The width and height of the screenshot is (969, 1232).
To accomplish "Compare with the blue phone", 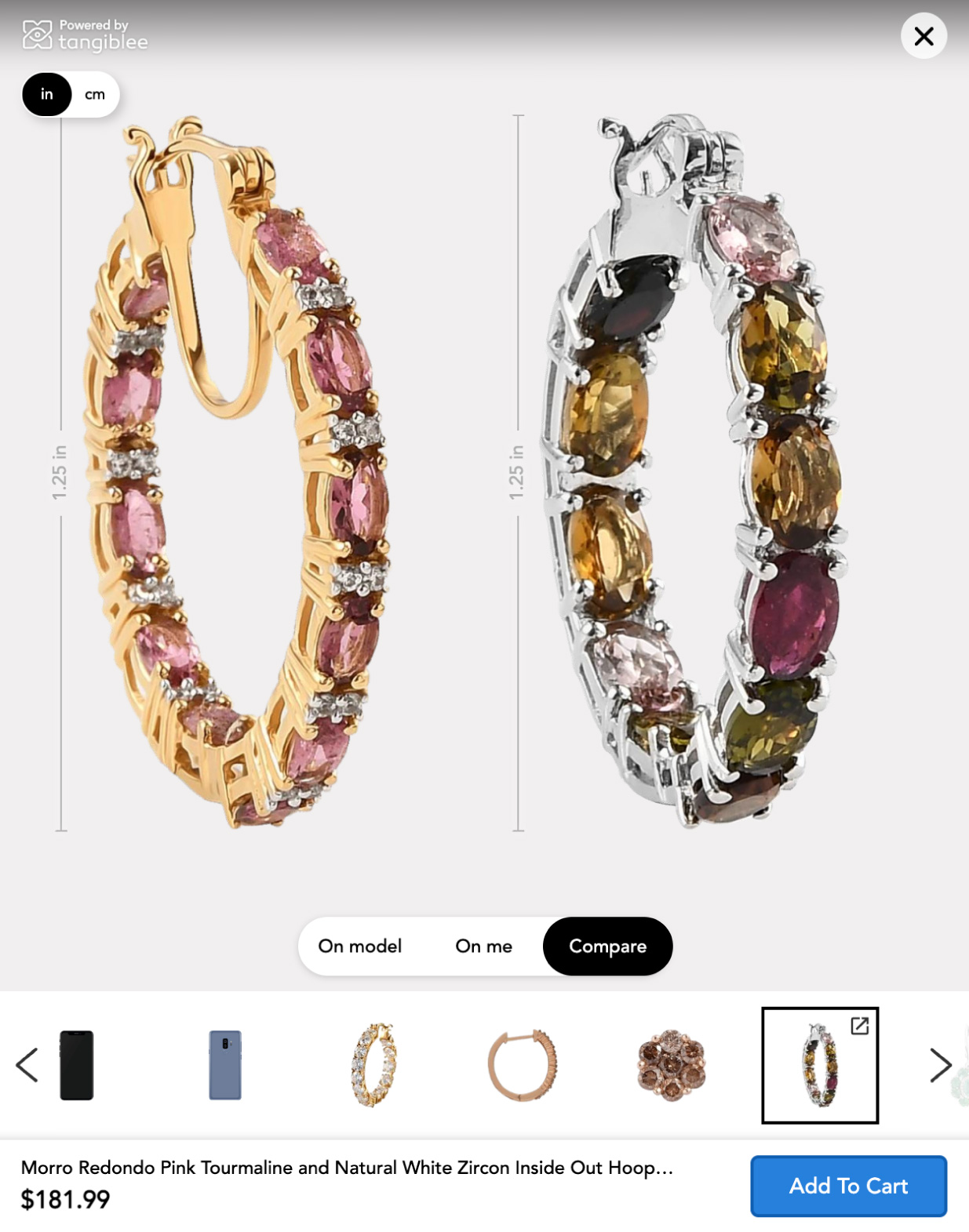I will (x=225, y=1064).
